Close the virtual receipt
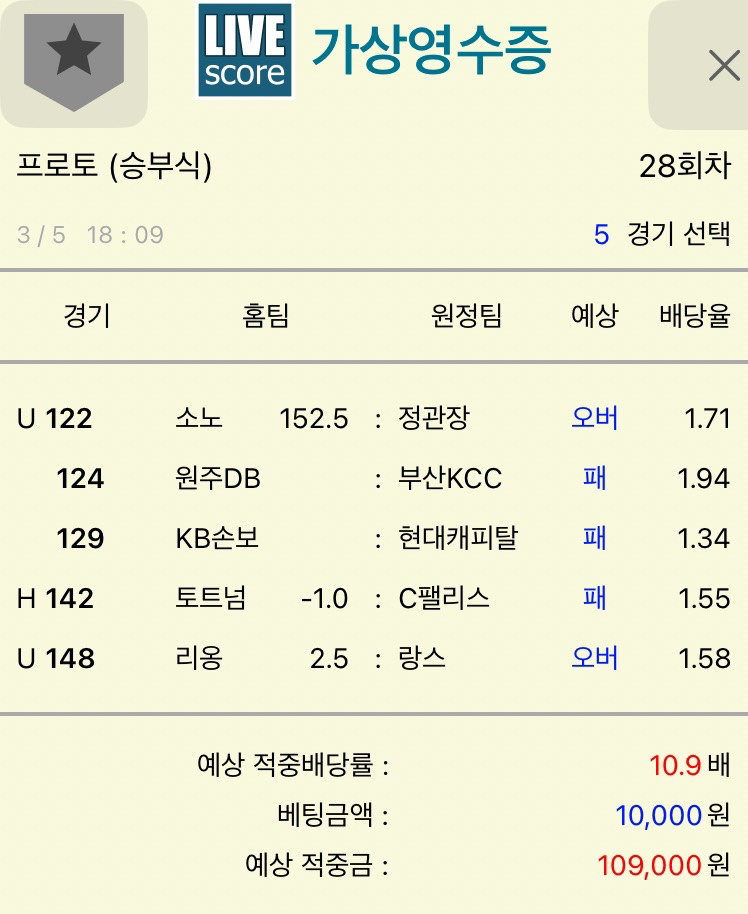The width and height of the screenshot is (748, 914). (722, 66)
